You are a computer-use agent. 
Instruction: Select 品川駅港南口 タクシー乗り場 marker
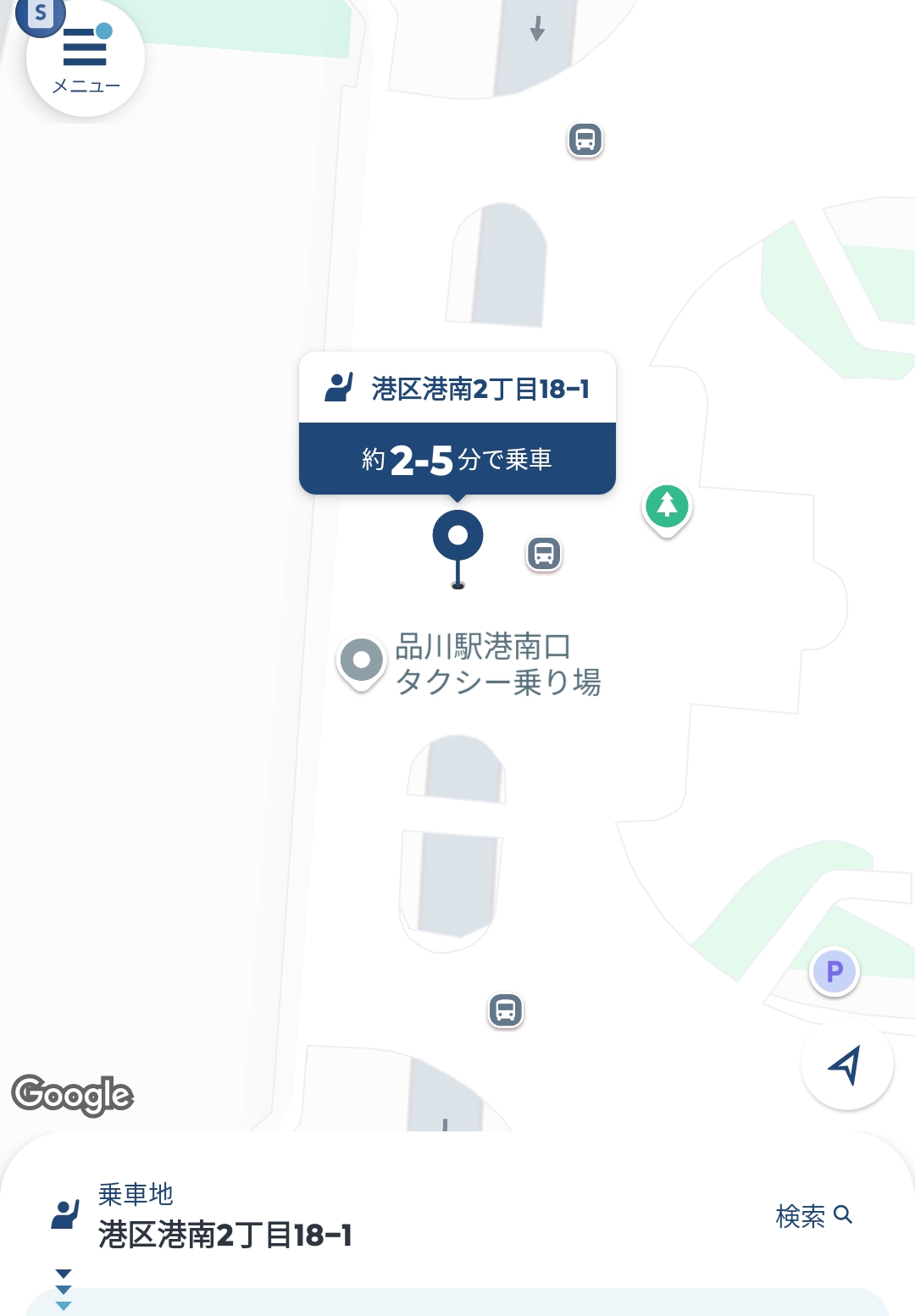click(362, 661)
